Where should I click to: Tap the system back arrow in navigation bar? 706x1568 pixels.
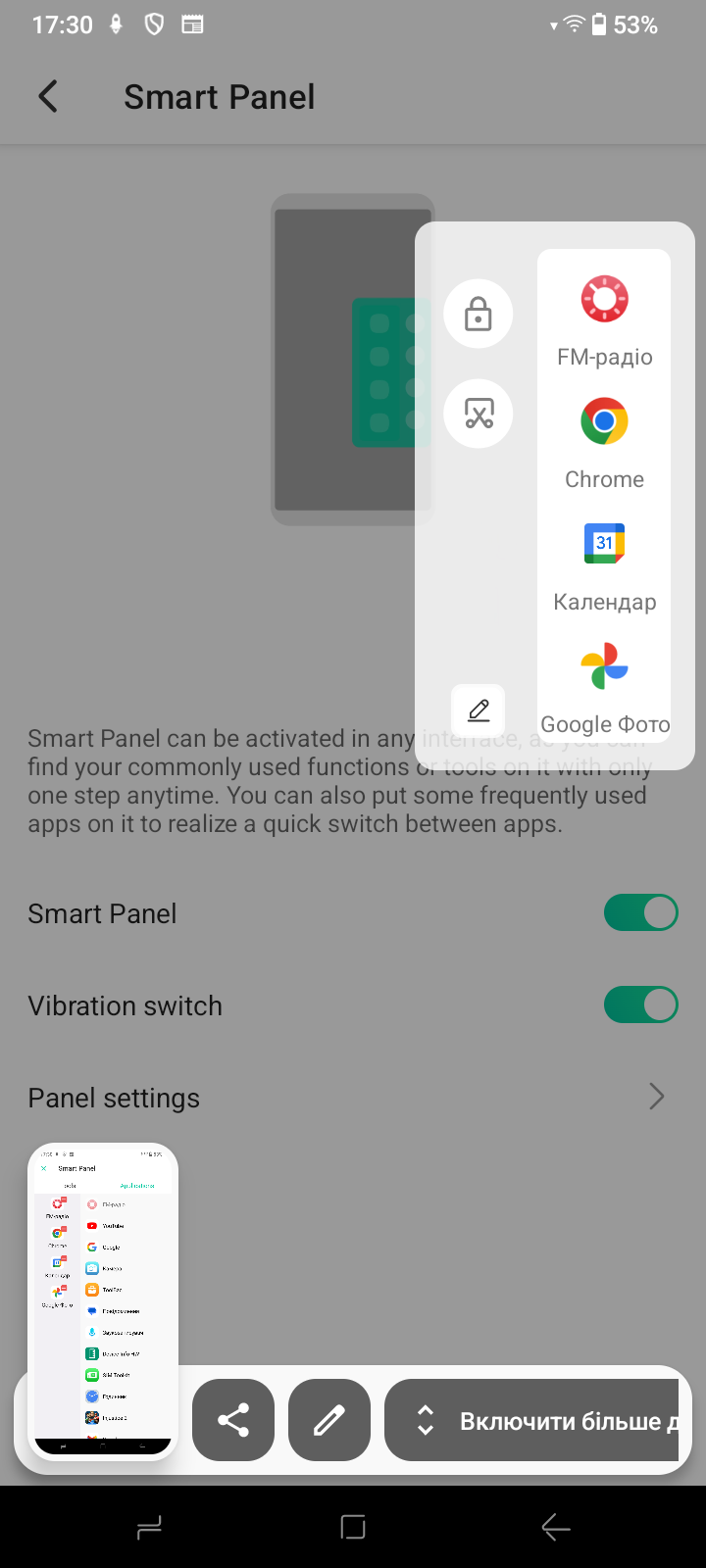pos(556,1527)
